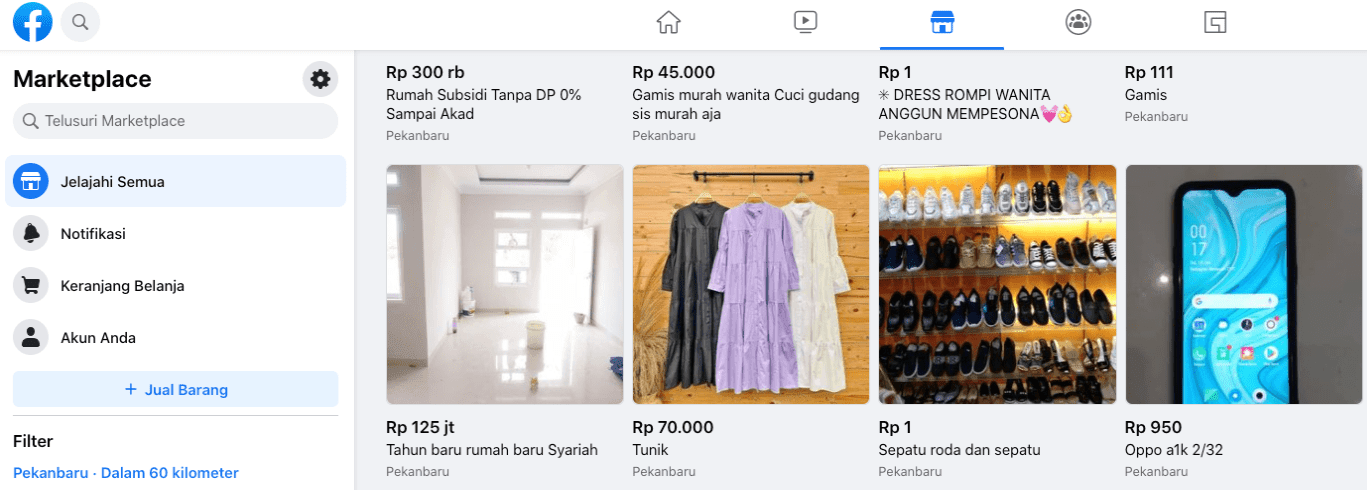Open the Groups tab
This screenshot has height=490, width=1367.
coord(1078,22)
